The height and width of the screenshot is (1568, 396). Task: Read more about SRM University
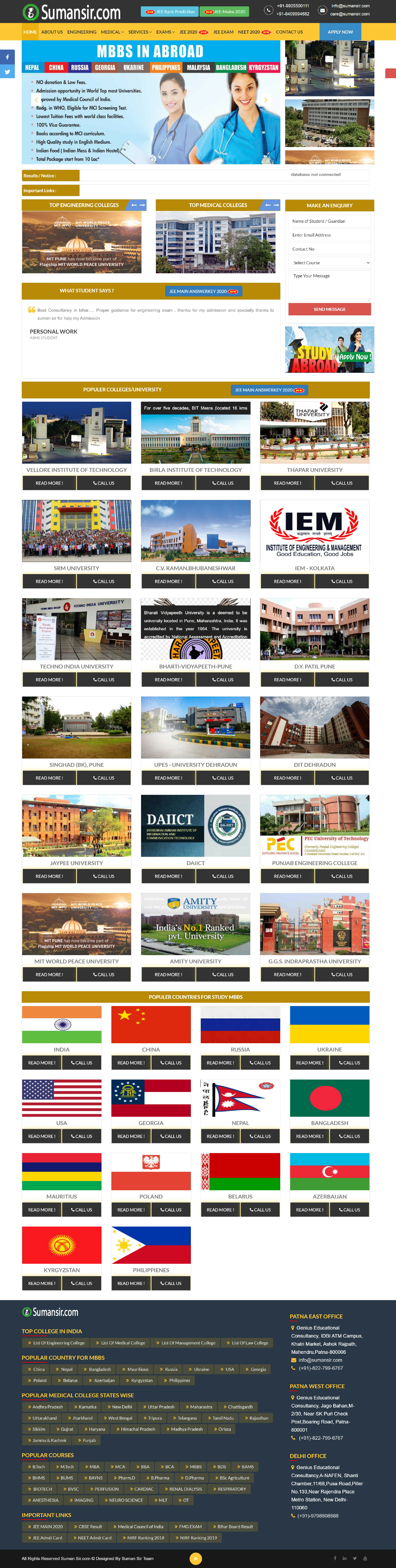[49, 581]
